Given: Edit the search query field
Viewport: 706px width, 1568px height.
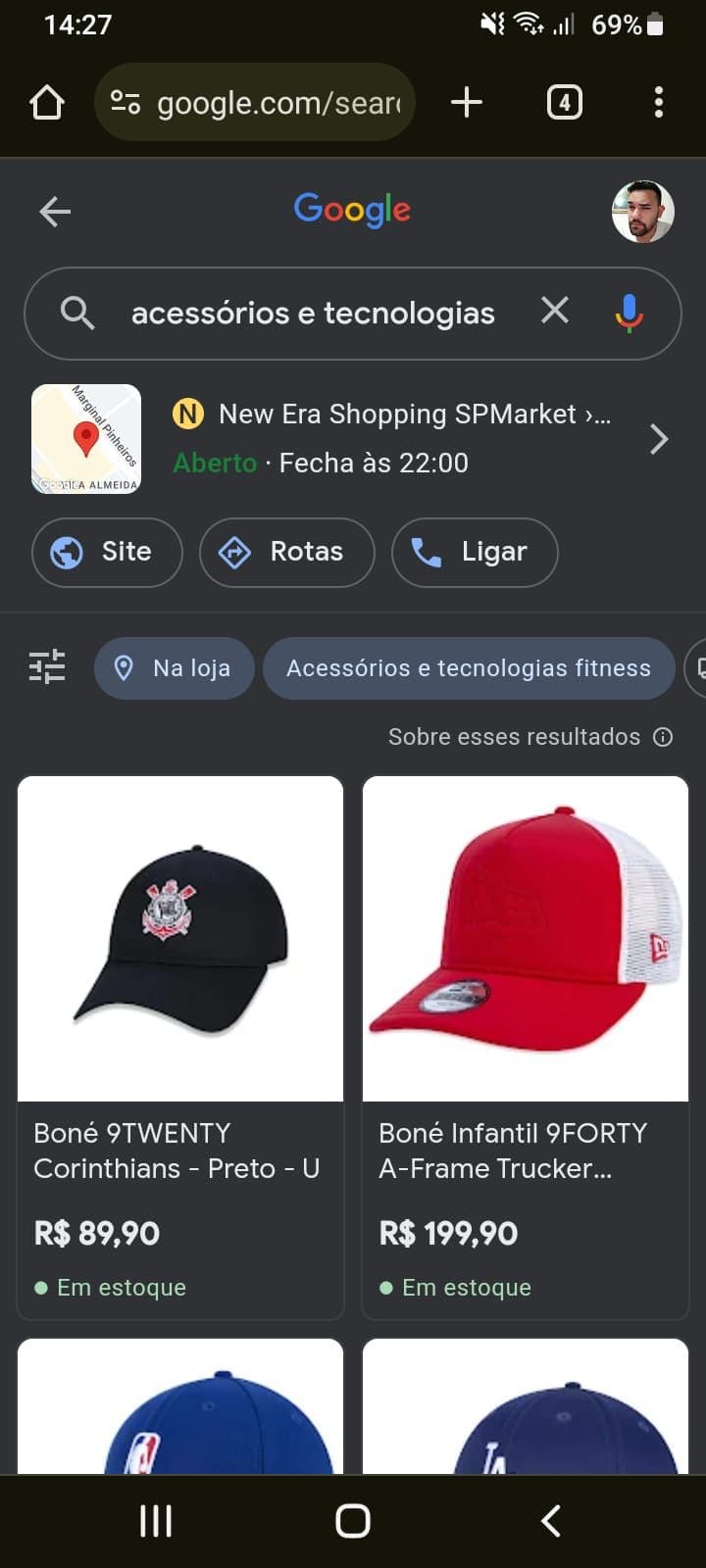Looking at the screenshot, I should pyautogui.click(x=313, y=314).
